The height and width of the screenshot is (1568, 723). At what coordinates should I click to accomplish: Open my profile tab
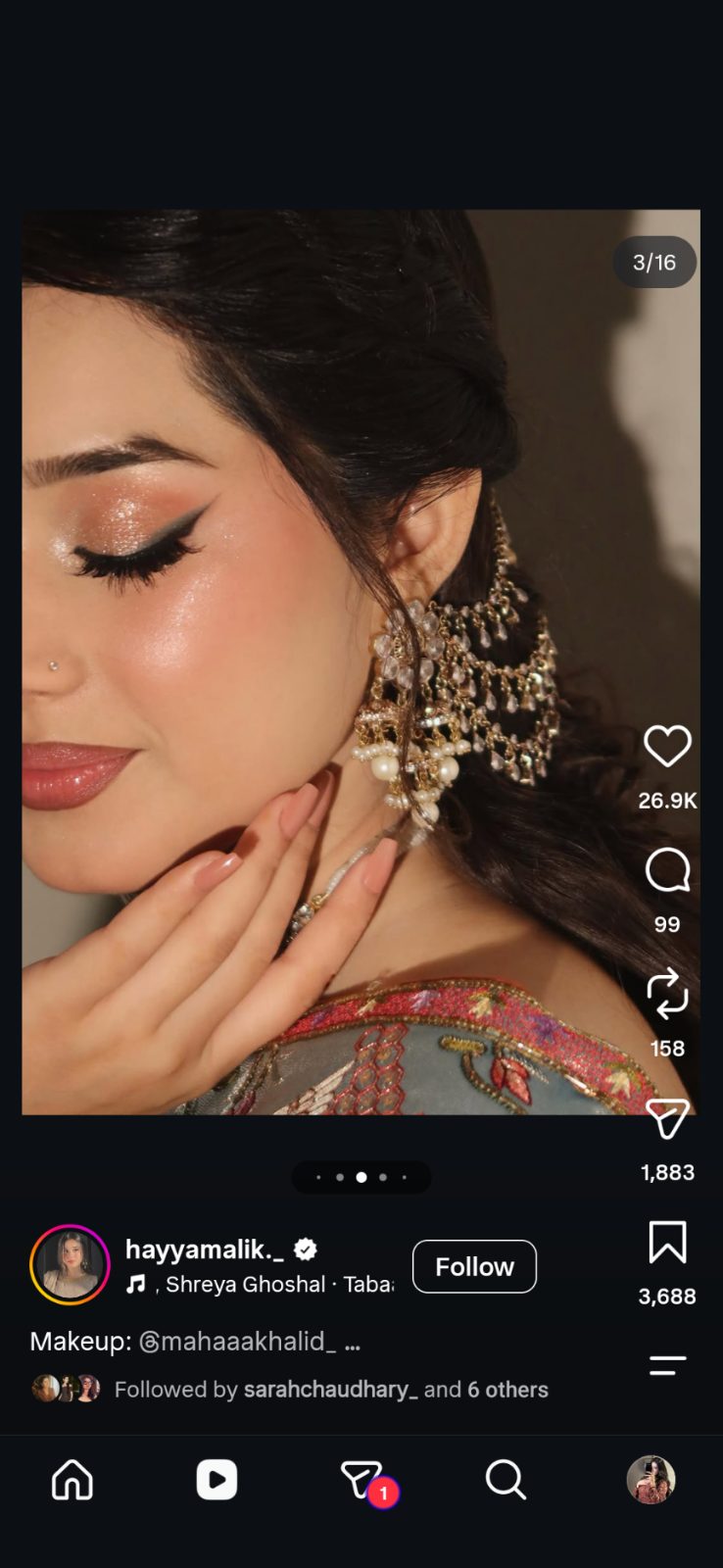(x=651, y=1480)
